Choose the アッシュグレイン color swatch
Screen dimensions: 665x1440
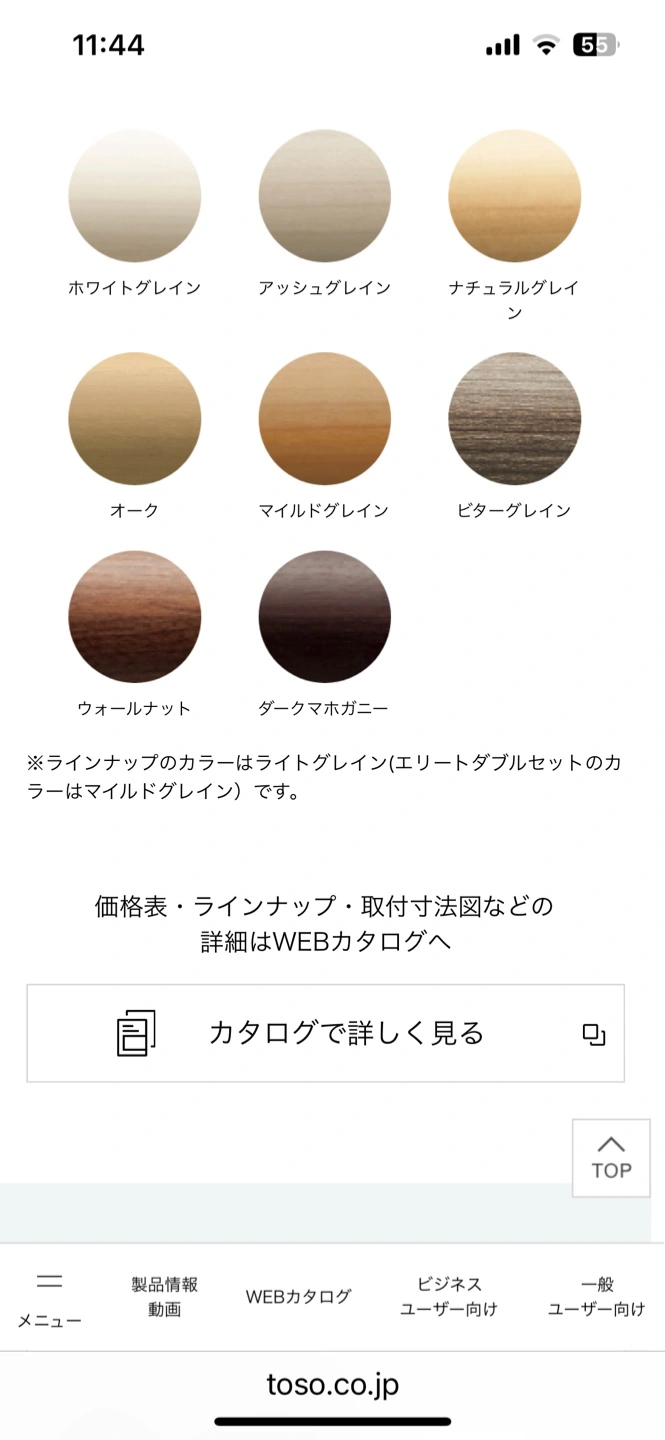pyautogui.click(x=324, y=196)
